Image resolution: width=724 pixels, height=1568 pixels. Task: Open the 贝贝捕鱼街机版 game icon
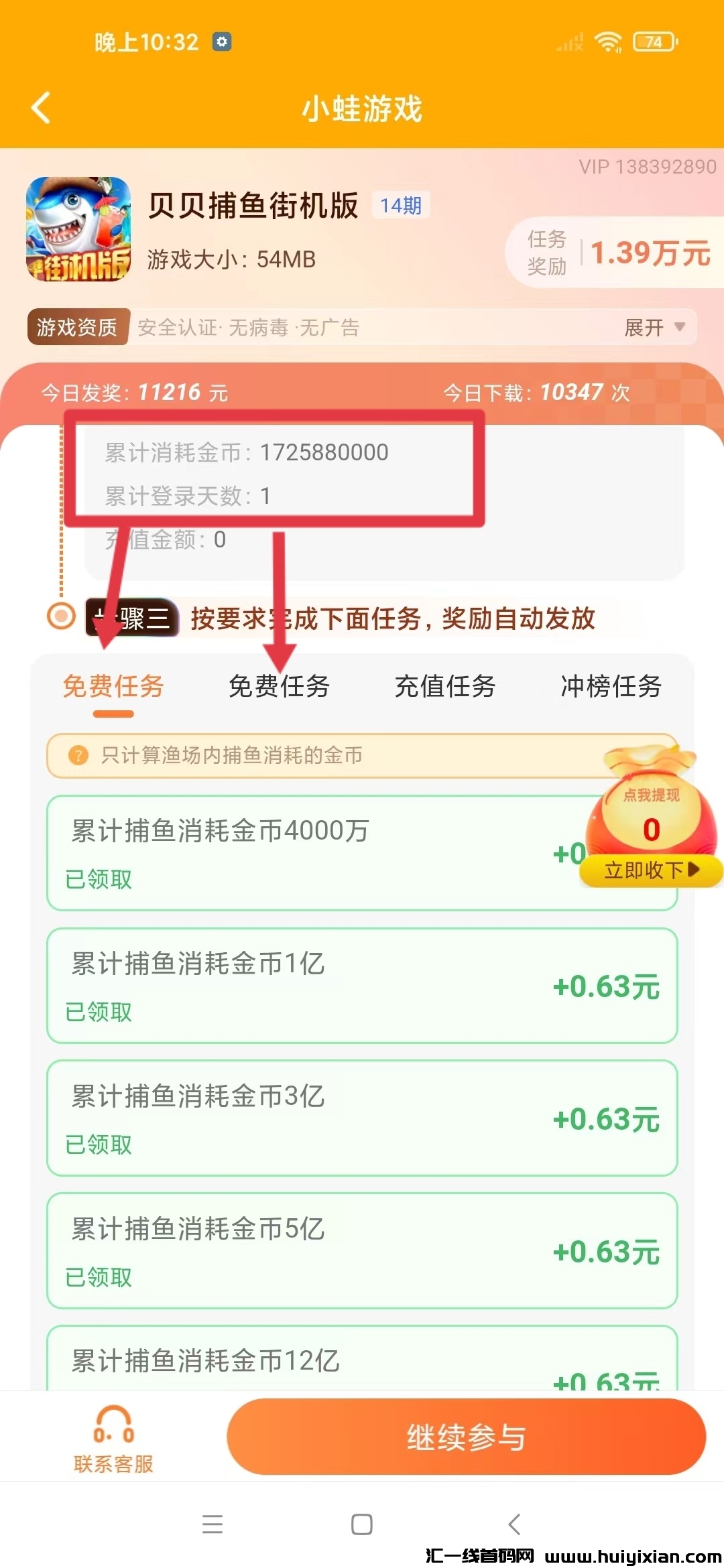78,231
